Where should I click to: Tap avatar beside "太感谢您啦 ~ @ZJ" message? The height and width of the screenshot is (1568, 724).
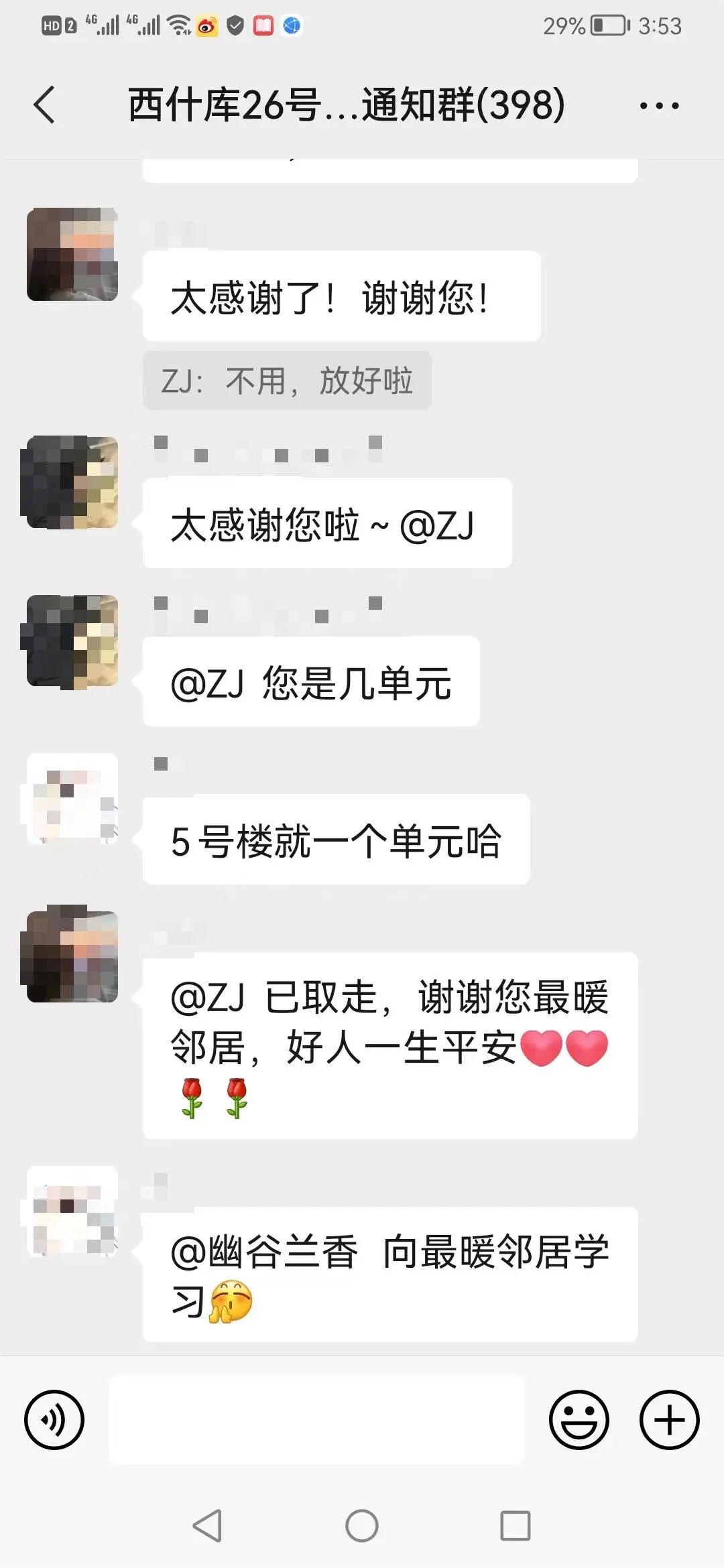72,482
